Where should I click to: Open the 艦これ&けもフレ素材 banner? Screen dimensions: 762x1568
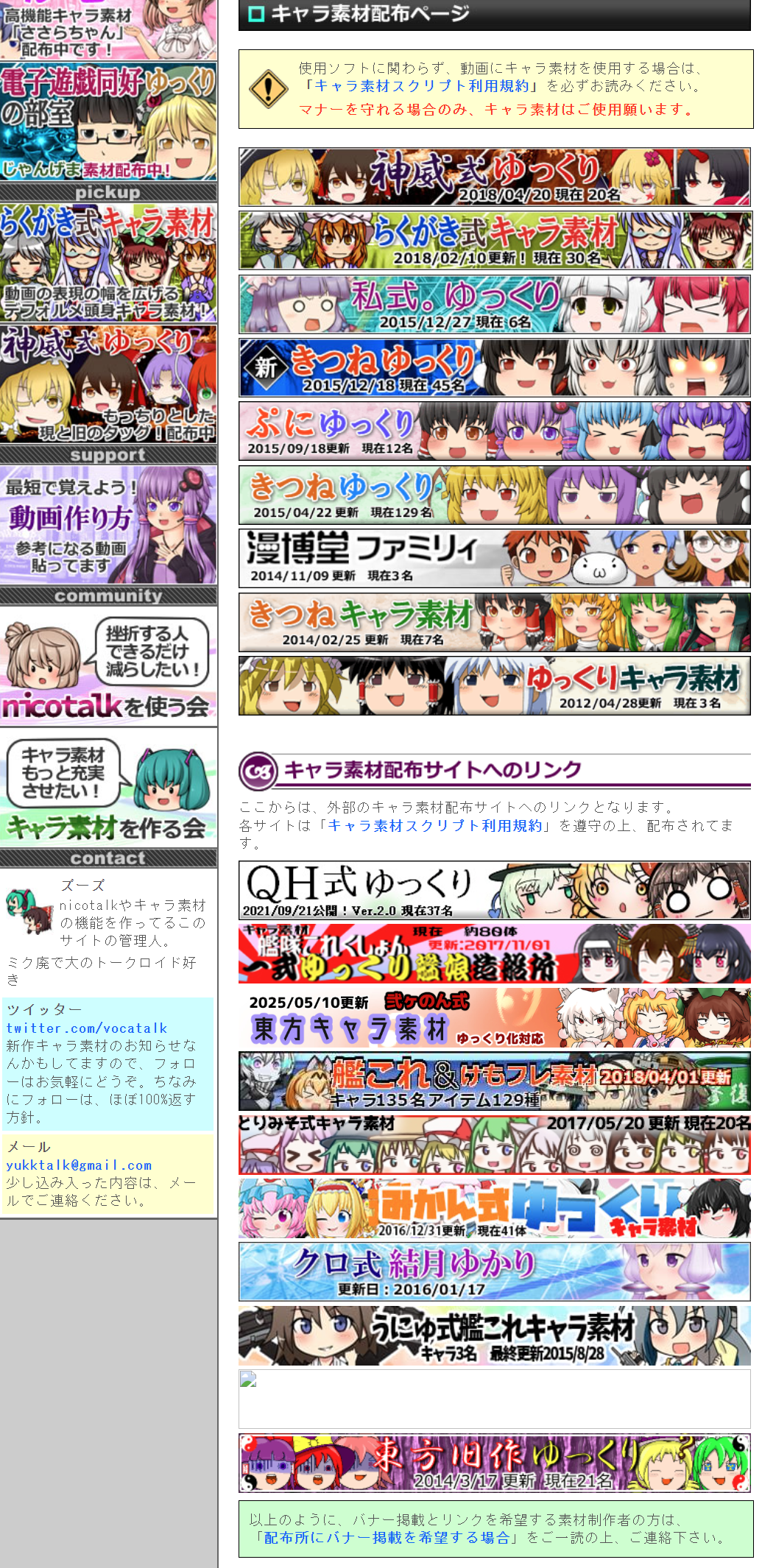coord(494,1081)
